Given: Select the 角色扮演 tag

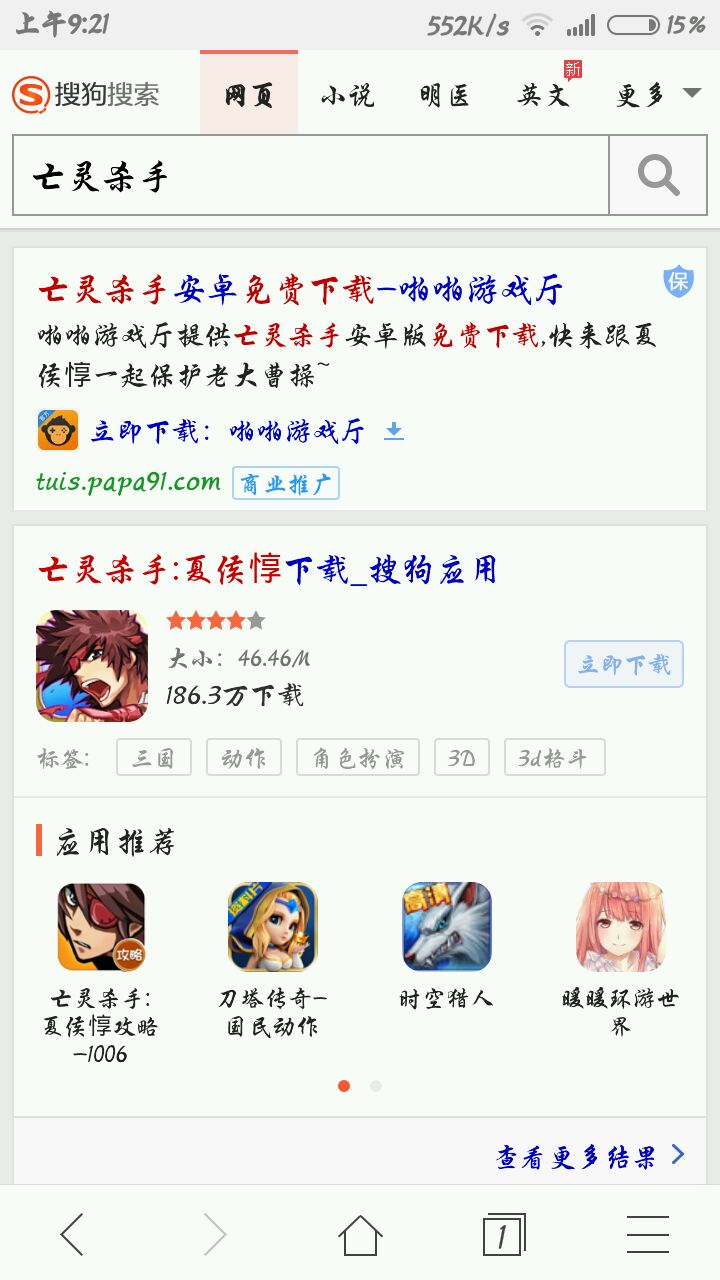Looking at the screenshot, I should point(357,758).
